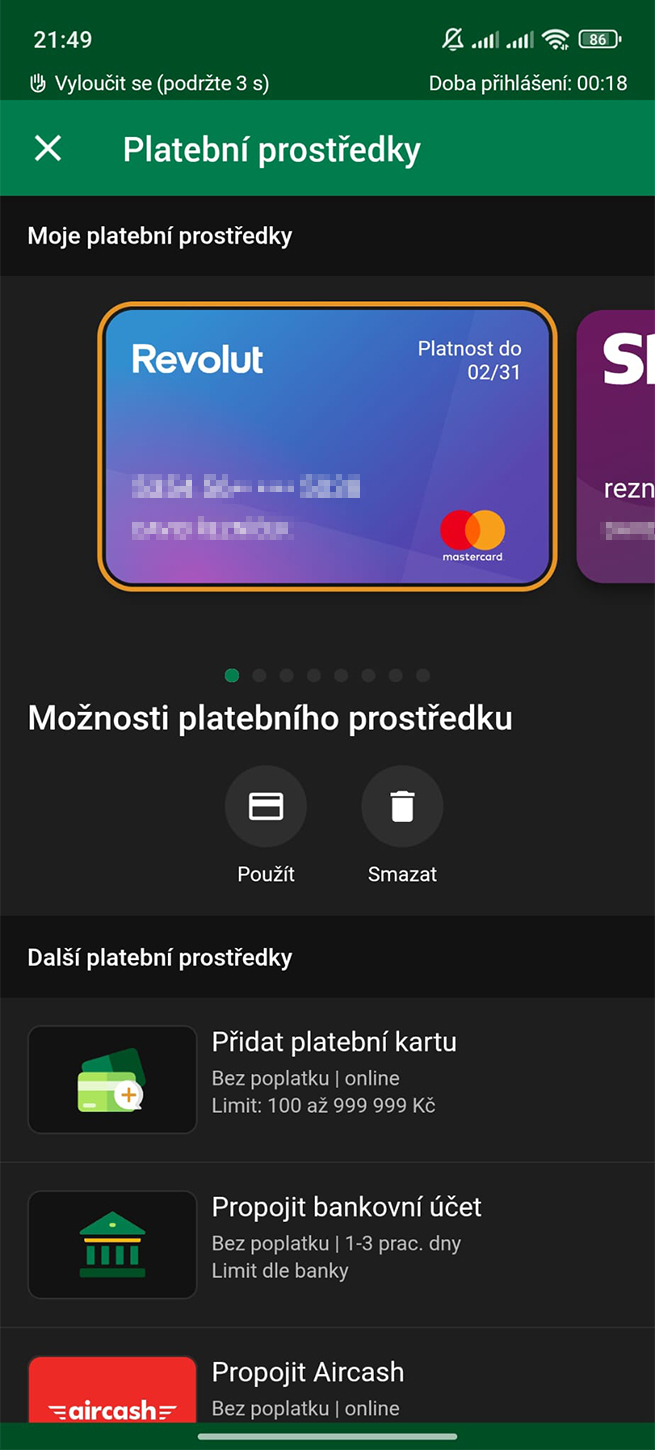Close the Platební prostředky screen
Image resolution: width=655 pixels, height=1450 pixels.
48,149
